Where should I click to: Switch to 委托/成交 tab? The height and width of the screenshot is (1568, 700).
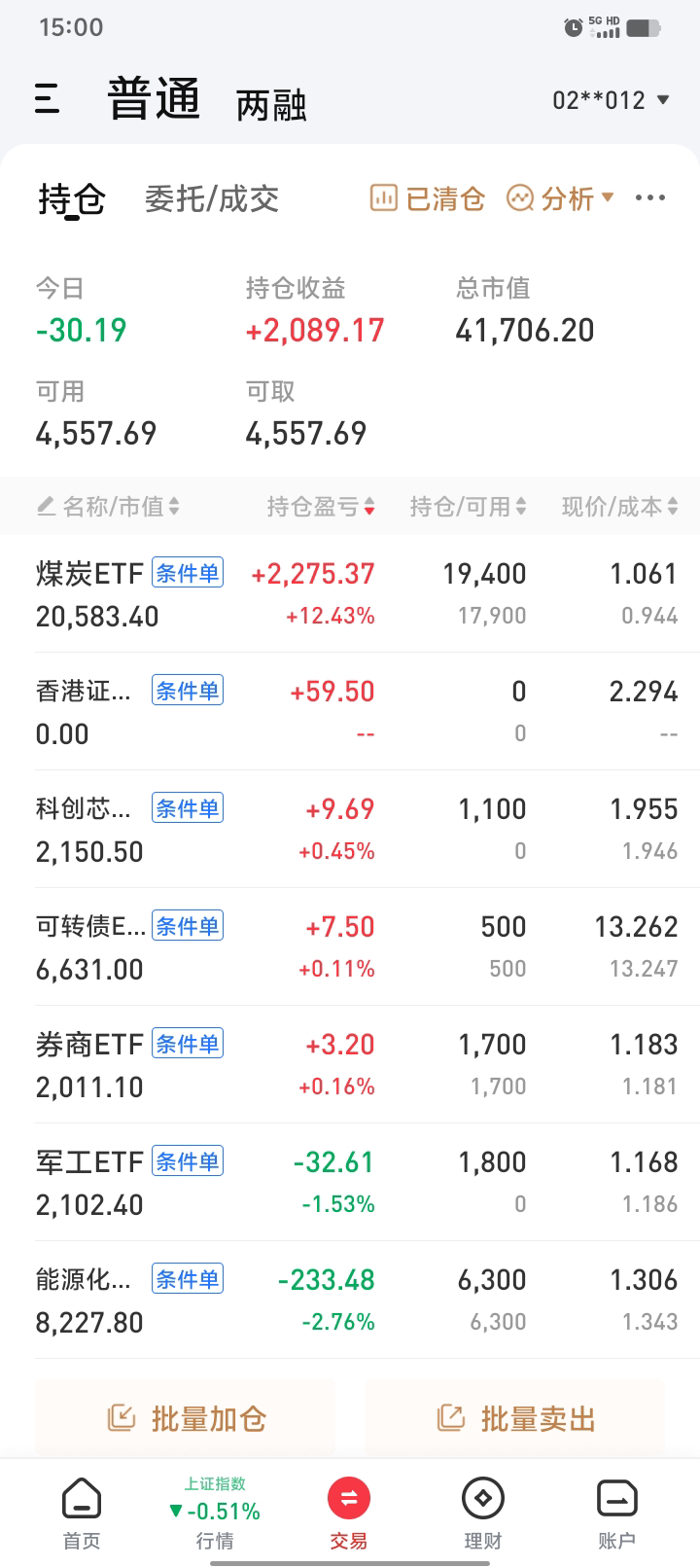[212, 198]
